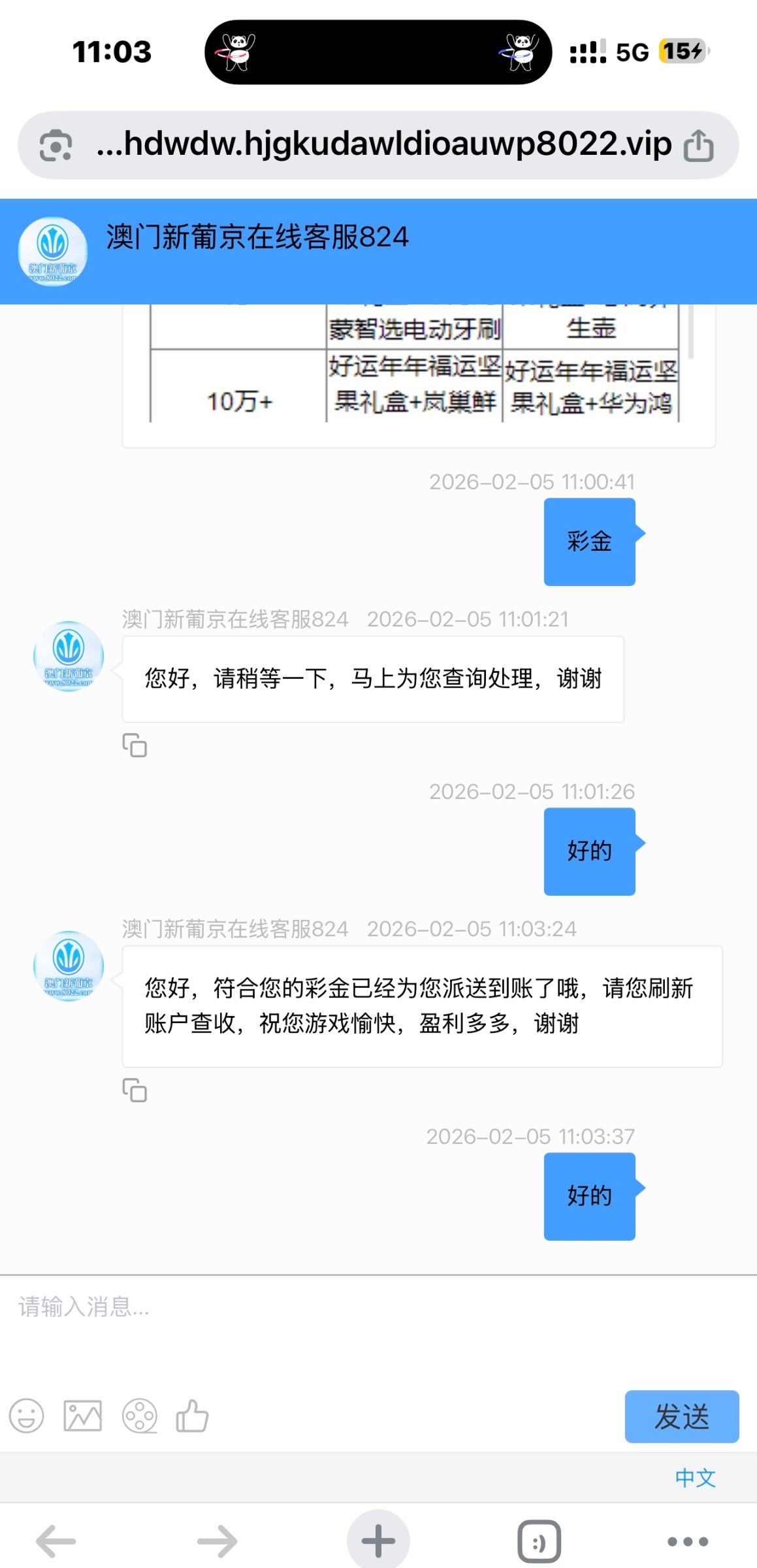Send the message with 发送

[681, 1416]
